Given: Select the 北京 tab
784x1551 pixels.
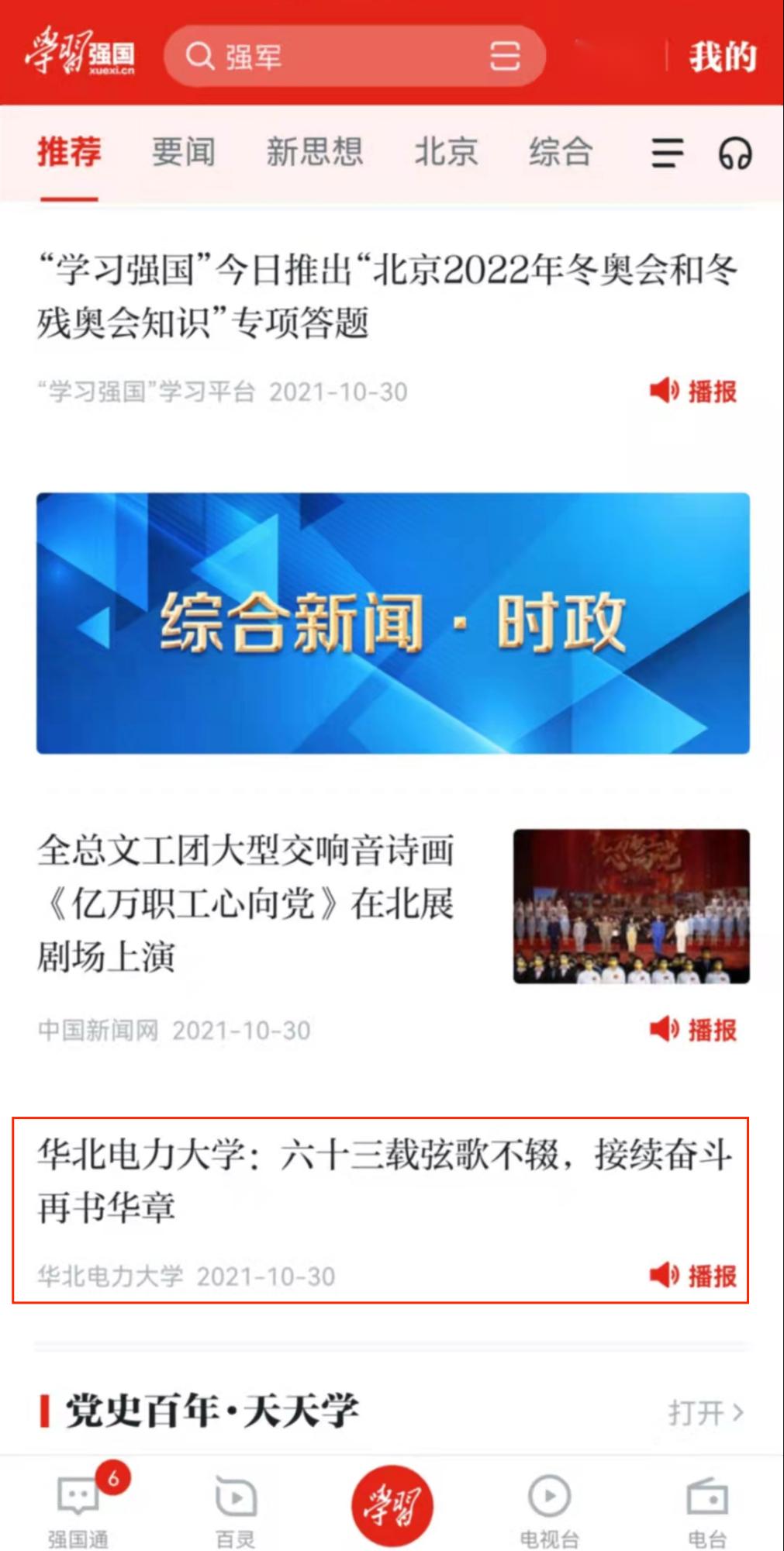Looking at the screenshot, I should click(445, 152).
